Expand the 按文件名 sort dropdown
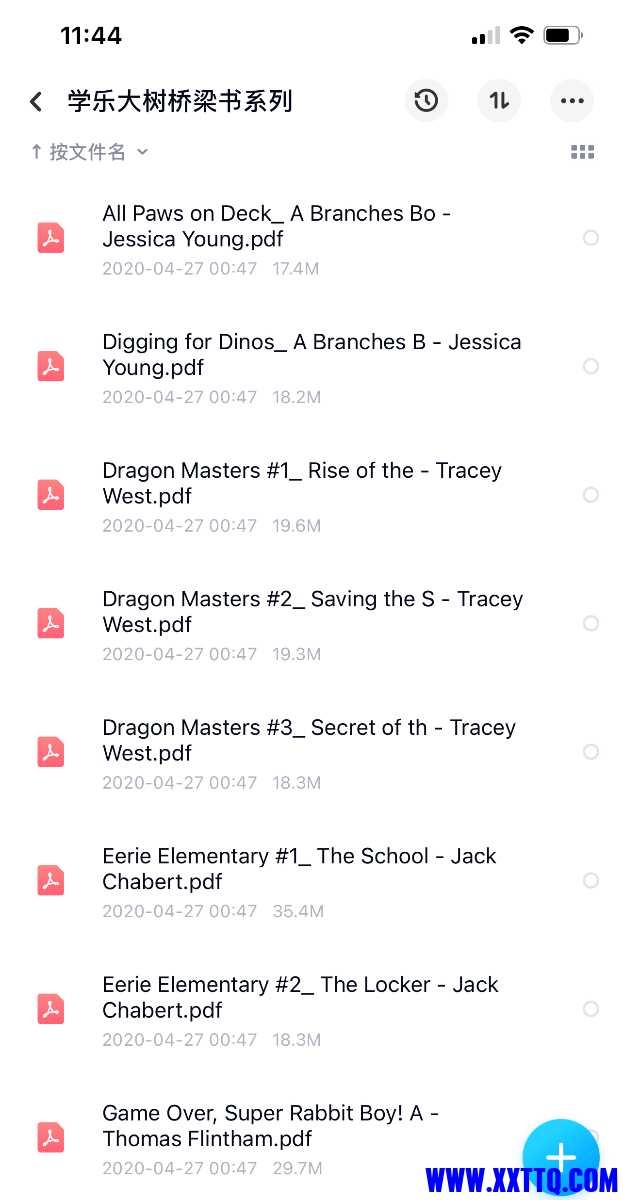The width and height of the screenshot is (623, 1200). (90, 152)
